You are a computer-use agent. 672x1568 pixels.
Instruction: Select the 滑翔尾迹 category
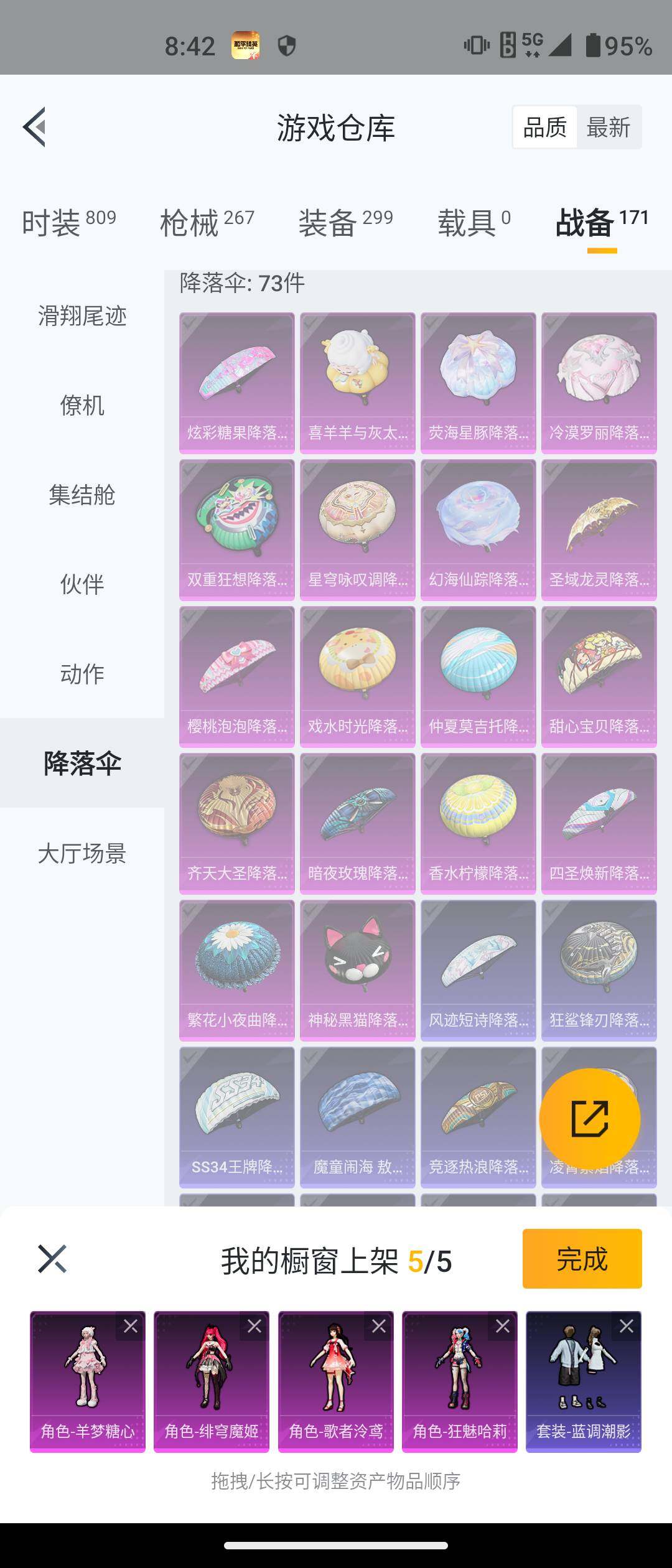click(x=82, y=316)
